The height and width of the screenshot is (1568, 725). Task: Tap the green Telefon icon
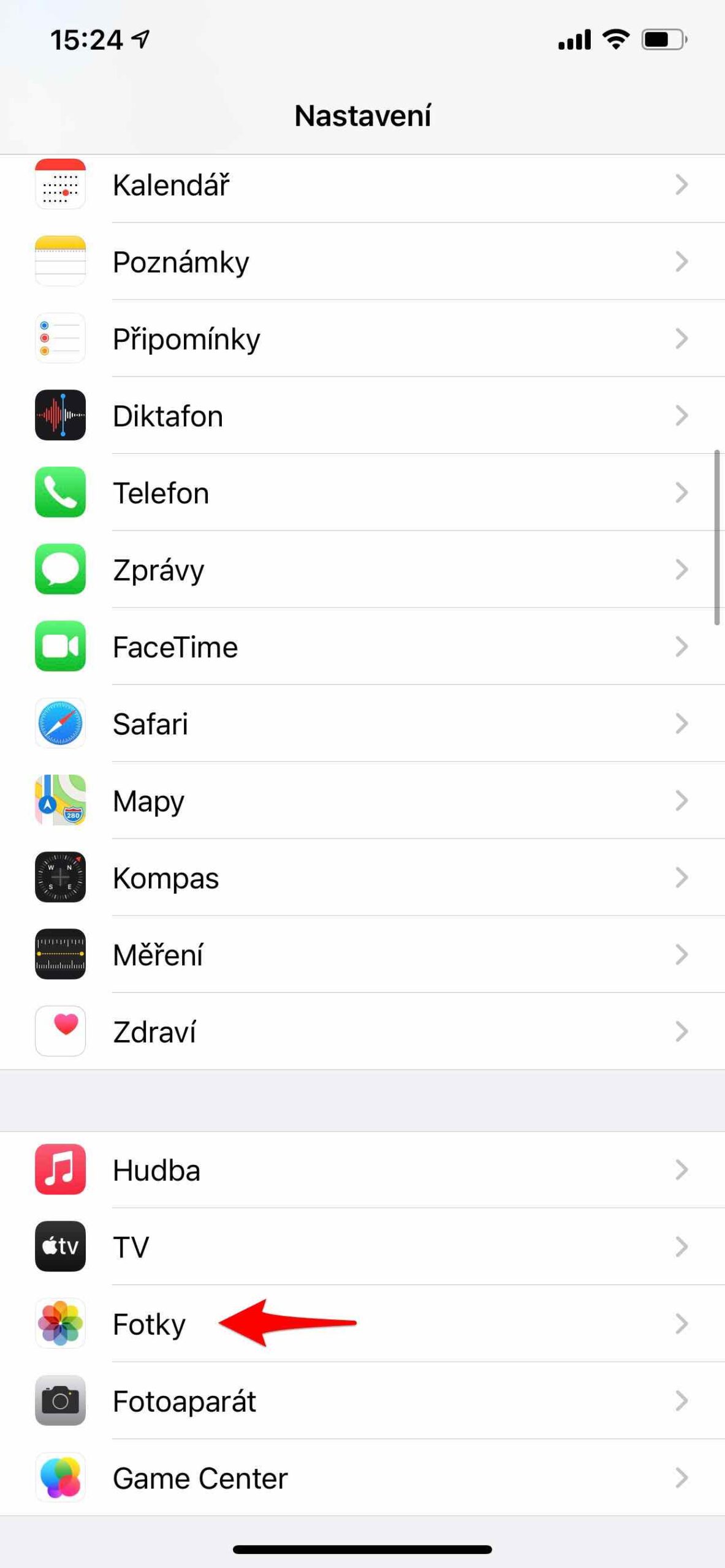(x=60, y=492)
